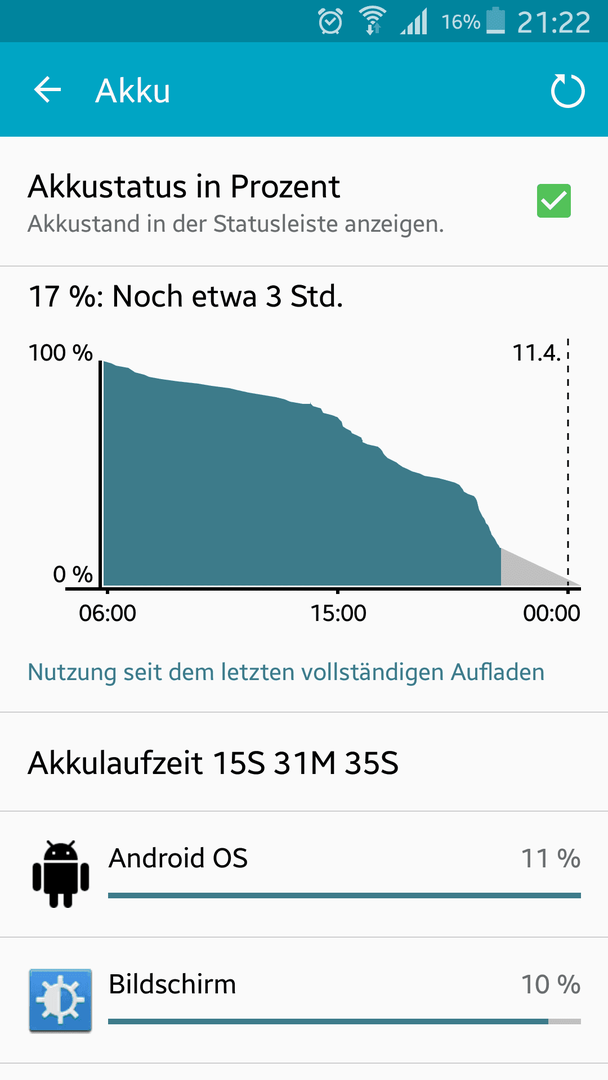Uncheck the Akkustatus in Prozent checkbox
608x1080 pixels.
point(554,201)
